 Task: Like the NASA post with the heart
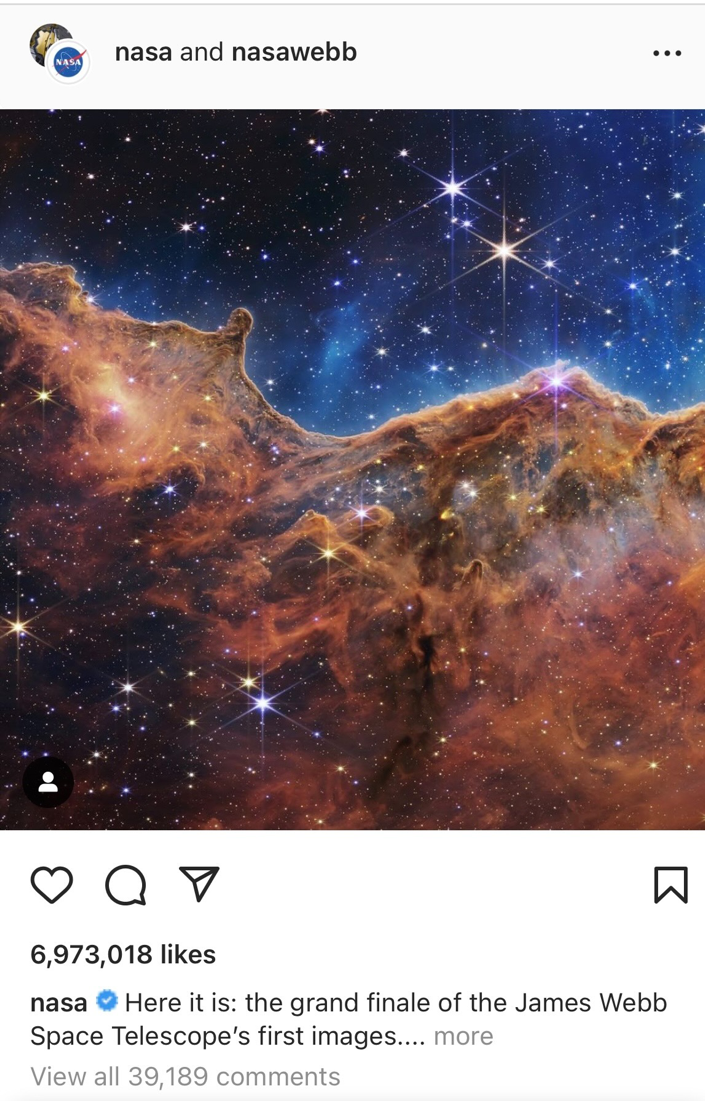(x=51, y=885)
